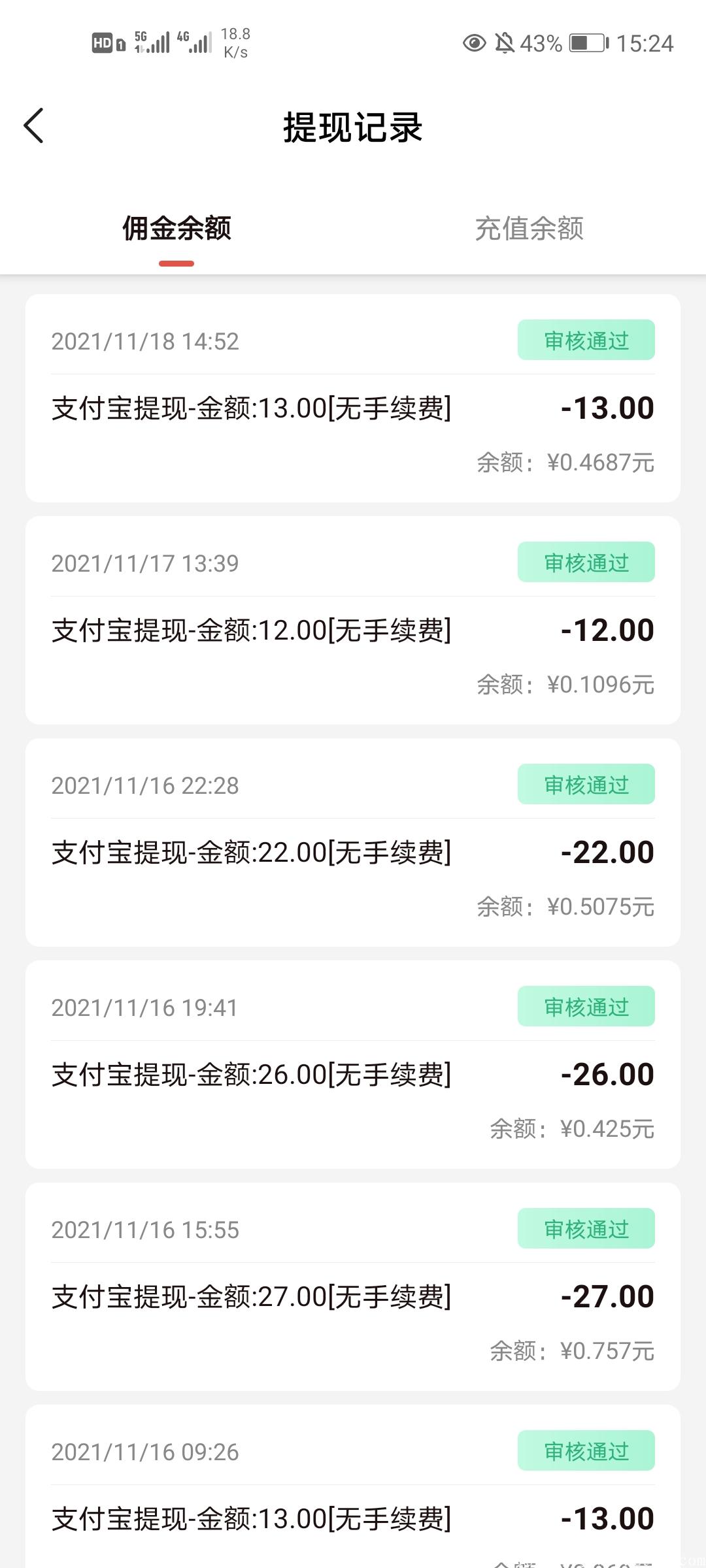The width and height of the screenshot is (706, 1568).
Task: Tap the network speed indicator 18.8 K/s
Action: click(x=237, y=42)
